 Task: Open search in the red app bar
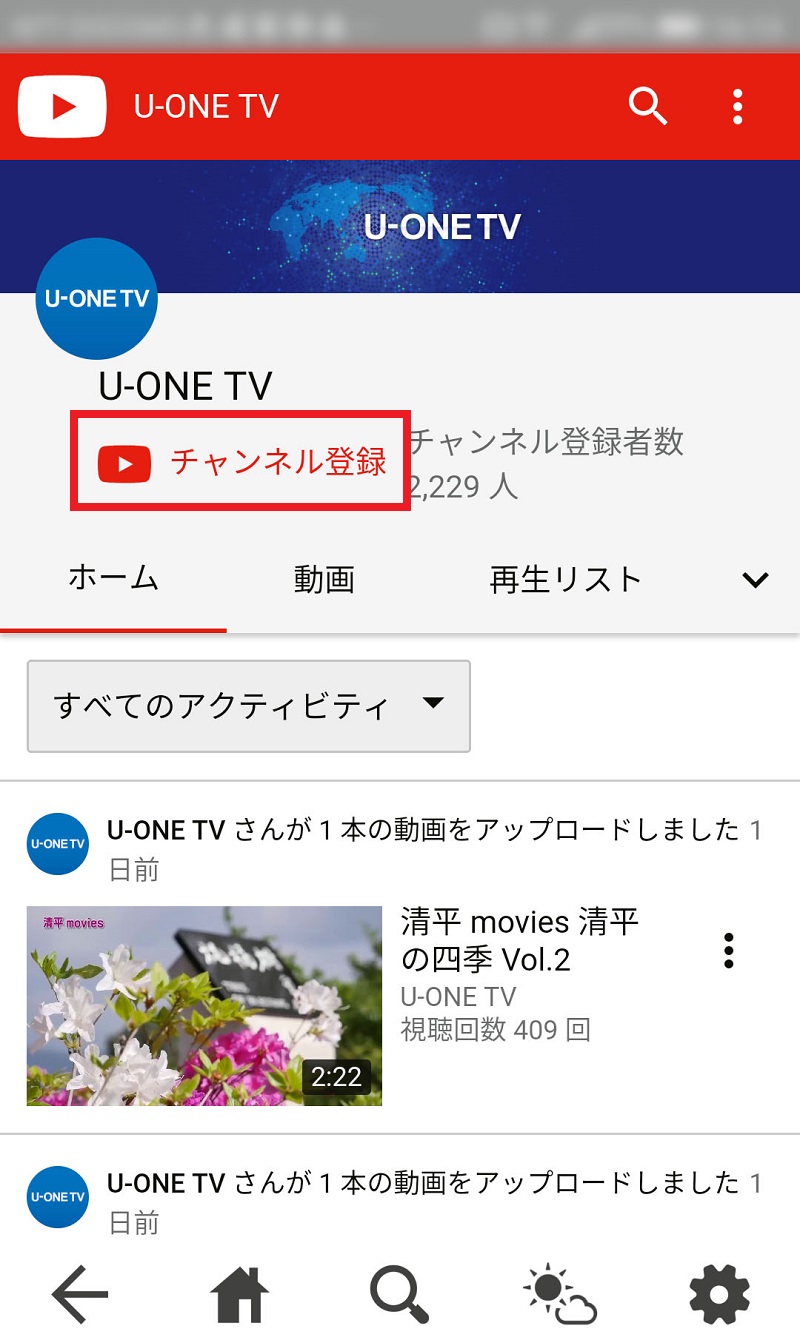click(647, 105)
